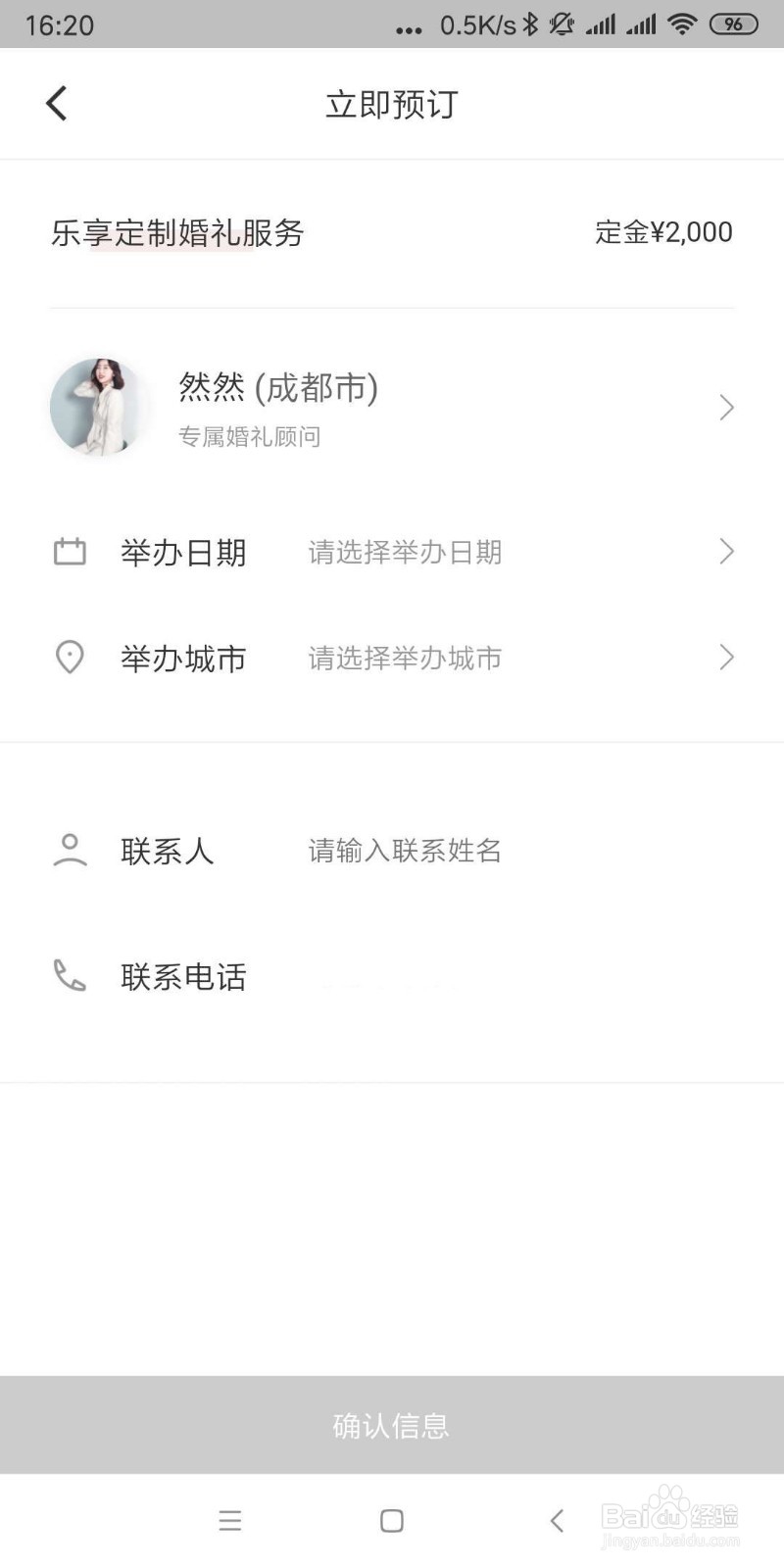
Task: Tap the recent apps button in navigation bar
Action: [x=229, y=1521]
